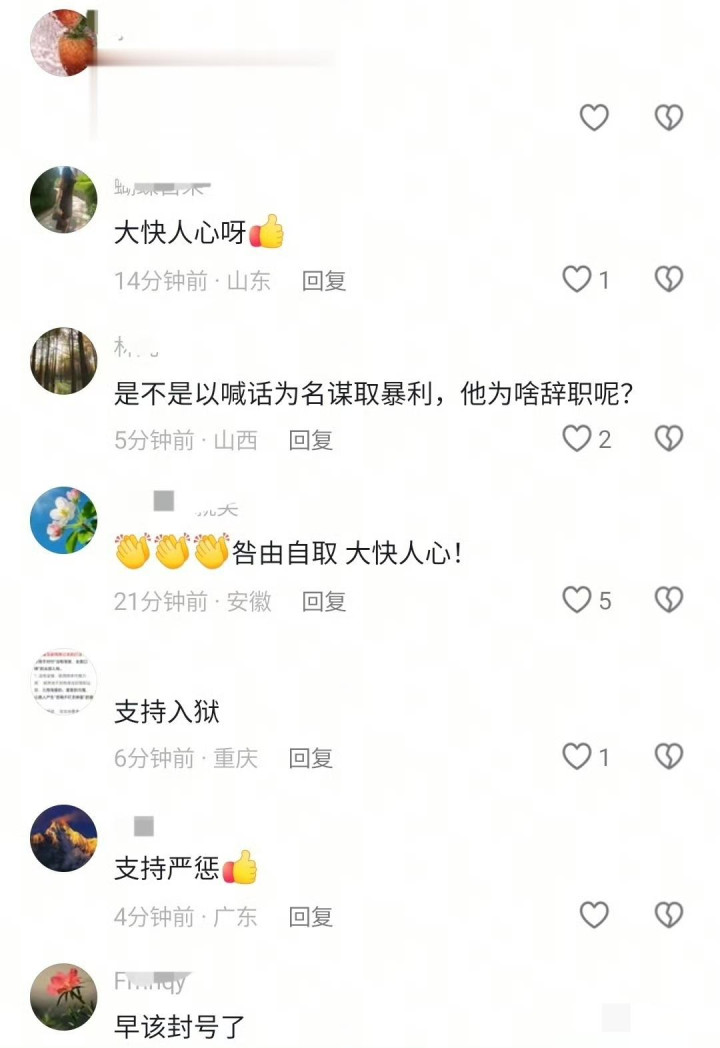The width and height of the screenshot is (720, 1048).
Task: Open the avatar beside 早该封号了
Action: [x=64, y=997]
